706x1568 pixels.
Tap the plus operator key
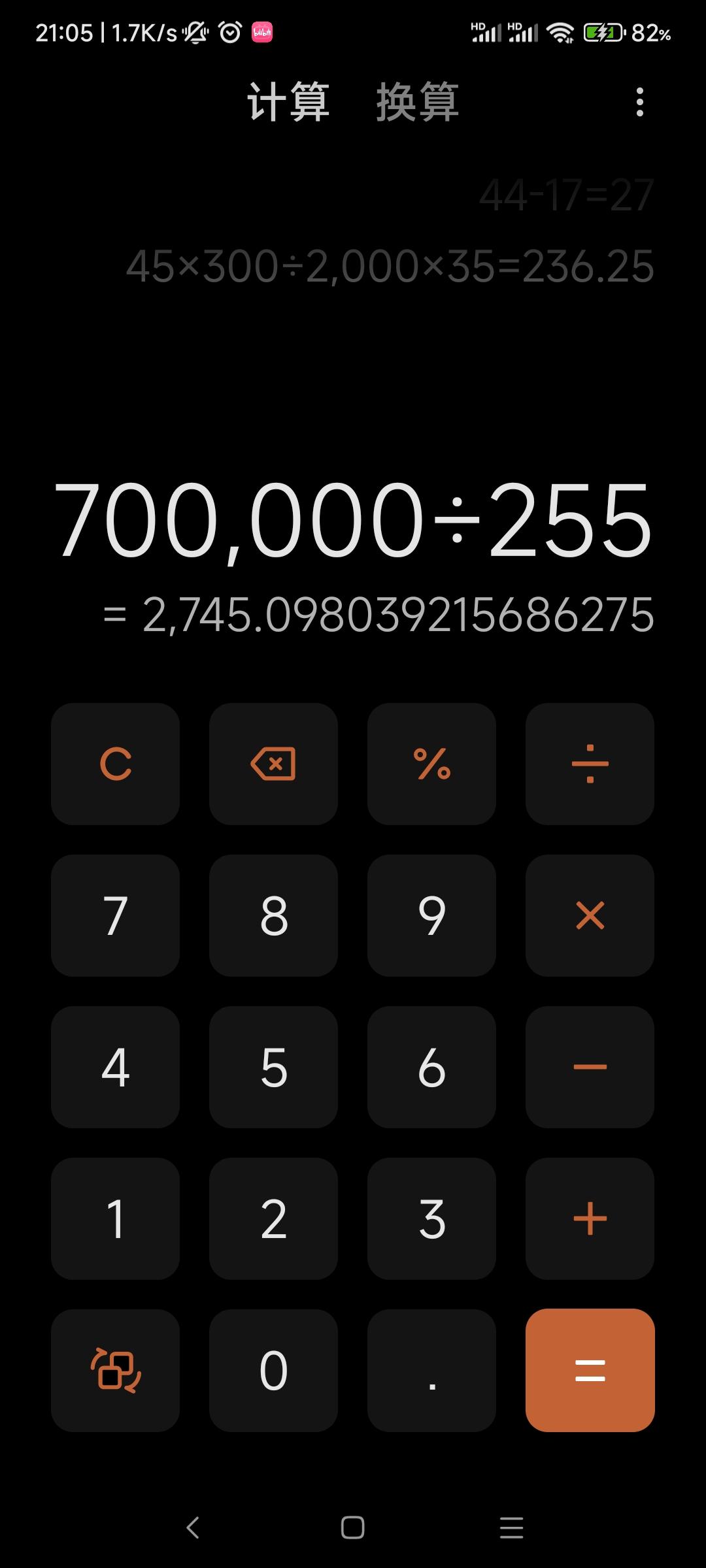pos(590,1218)
